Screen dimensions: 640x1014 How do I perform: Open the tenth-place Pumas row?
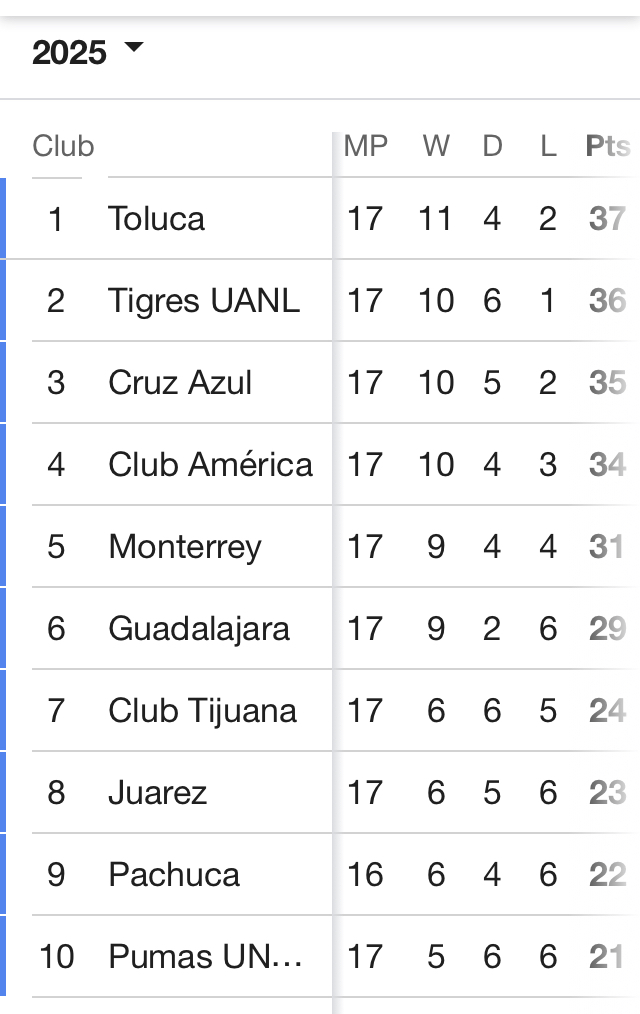[205, 957]
